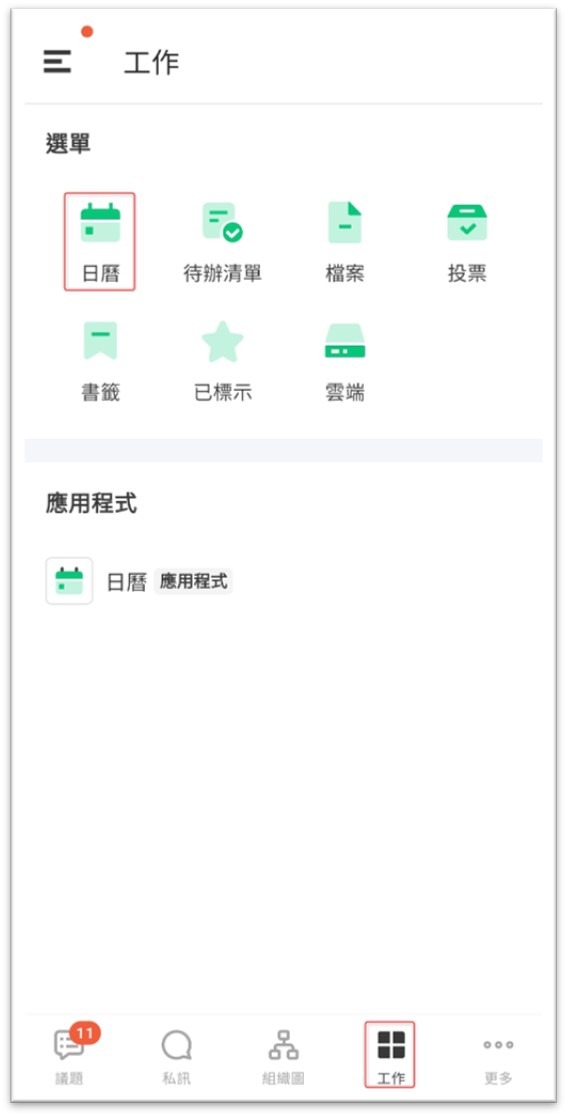Switch to the 議題 tab
The height and width of the screenshot is (1116, 567).
(69, 1055)
